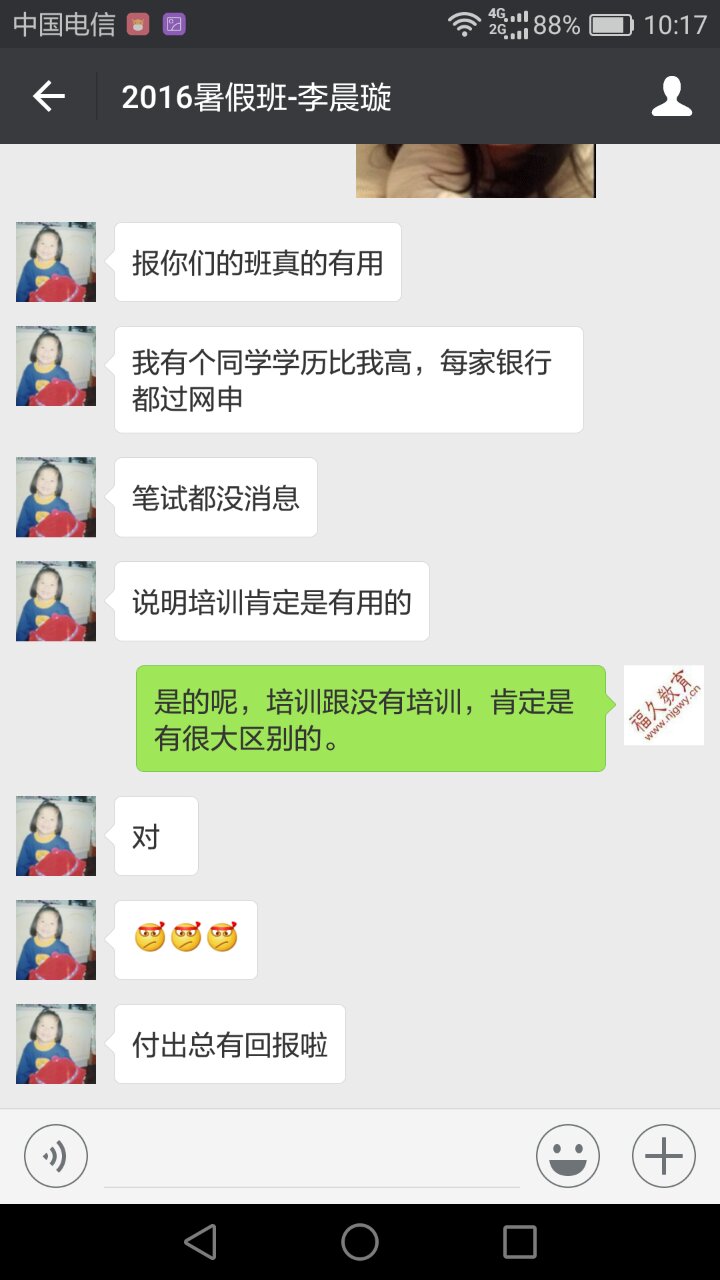View the partially visible photo message
This screenshot has width=720, height=1280.
[475, 170]
